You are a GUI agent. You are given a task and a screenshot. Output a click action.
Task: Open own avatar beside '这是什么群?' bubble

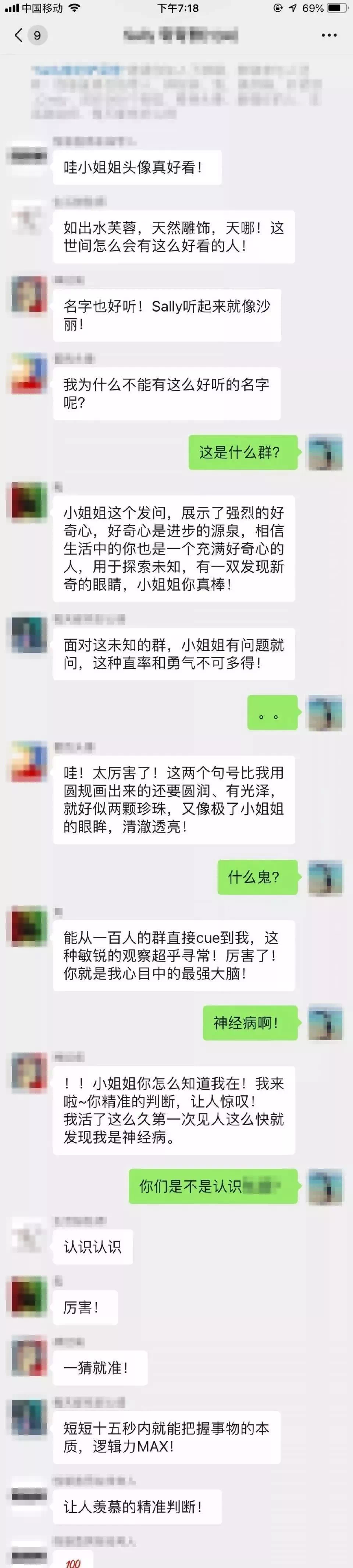324,452
